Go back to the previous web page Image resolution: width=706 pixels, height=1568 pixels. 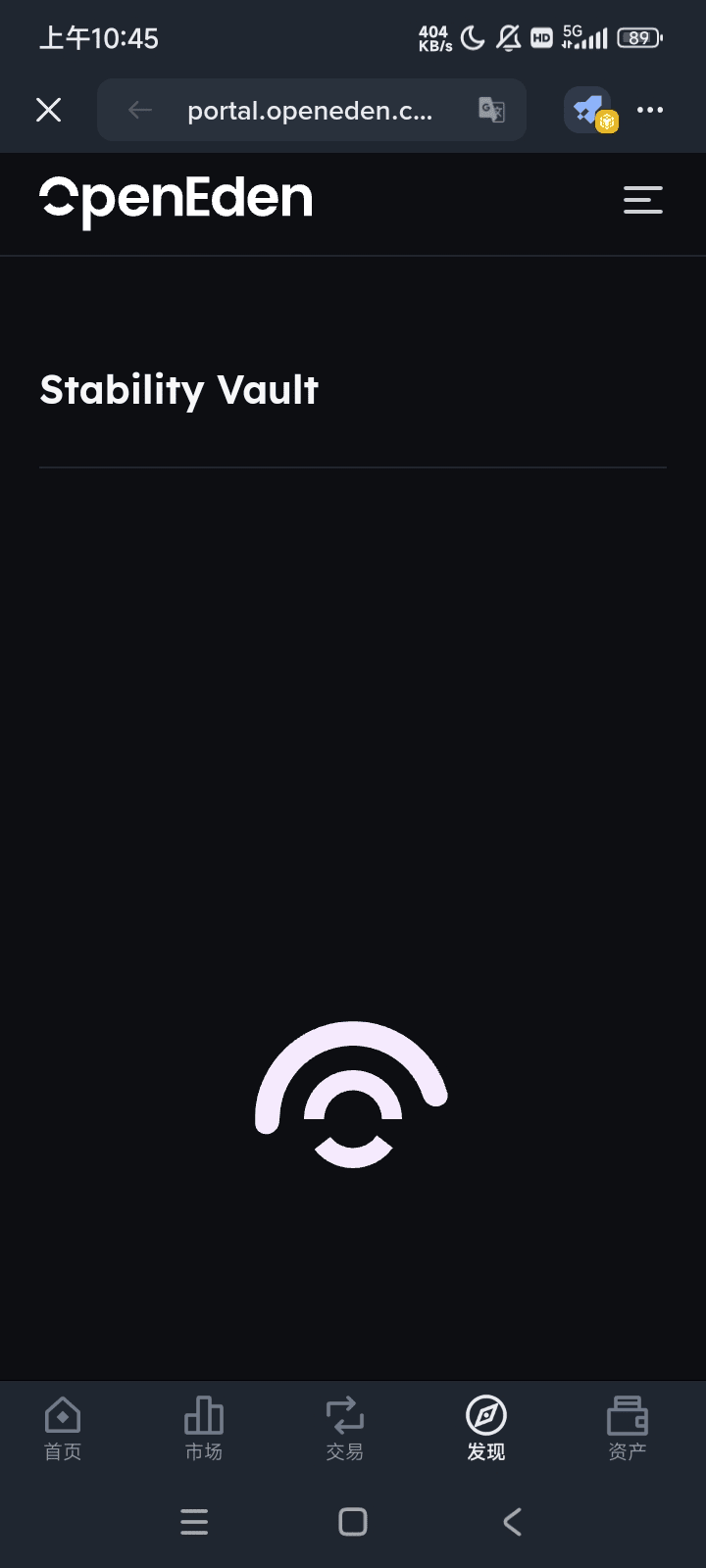[x=140, y=110]
